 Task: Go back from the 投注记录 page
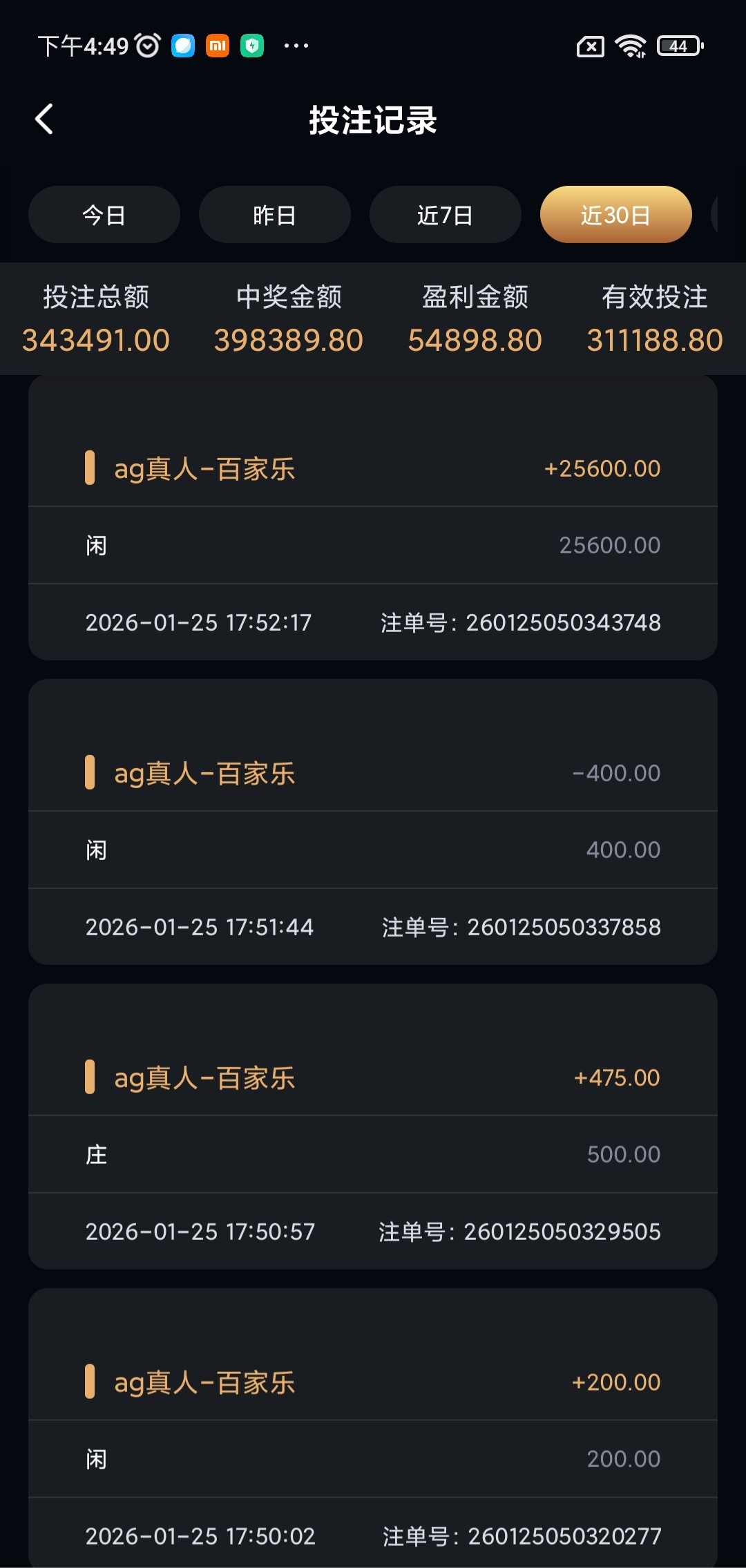point(44,119)
